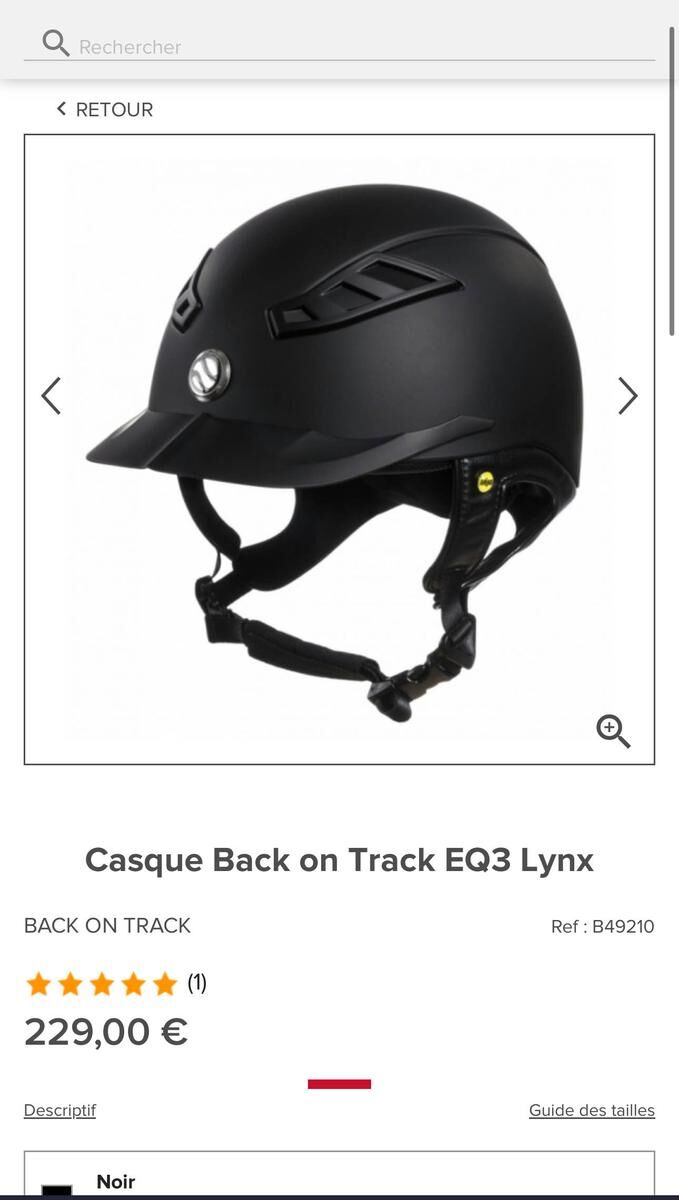
Task: View the customer review rating stars
Action: pyautogui.click(x=101, y=984)
